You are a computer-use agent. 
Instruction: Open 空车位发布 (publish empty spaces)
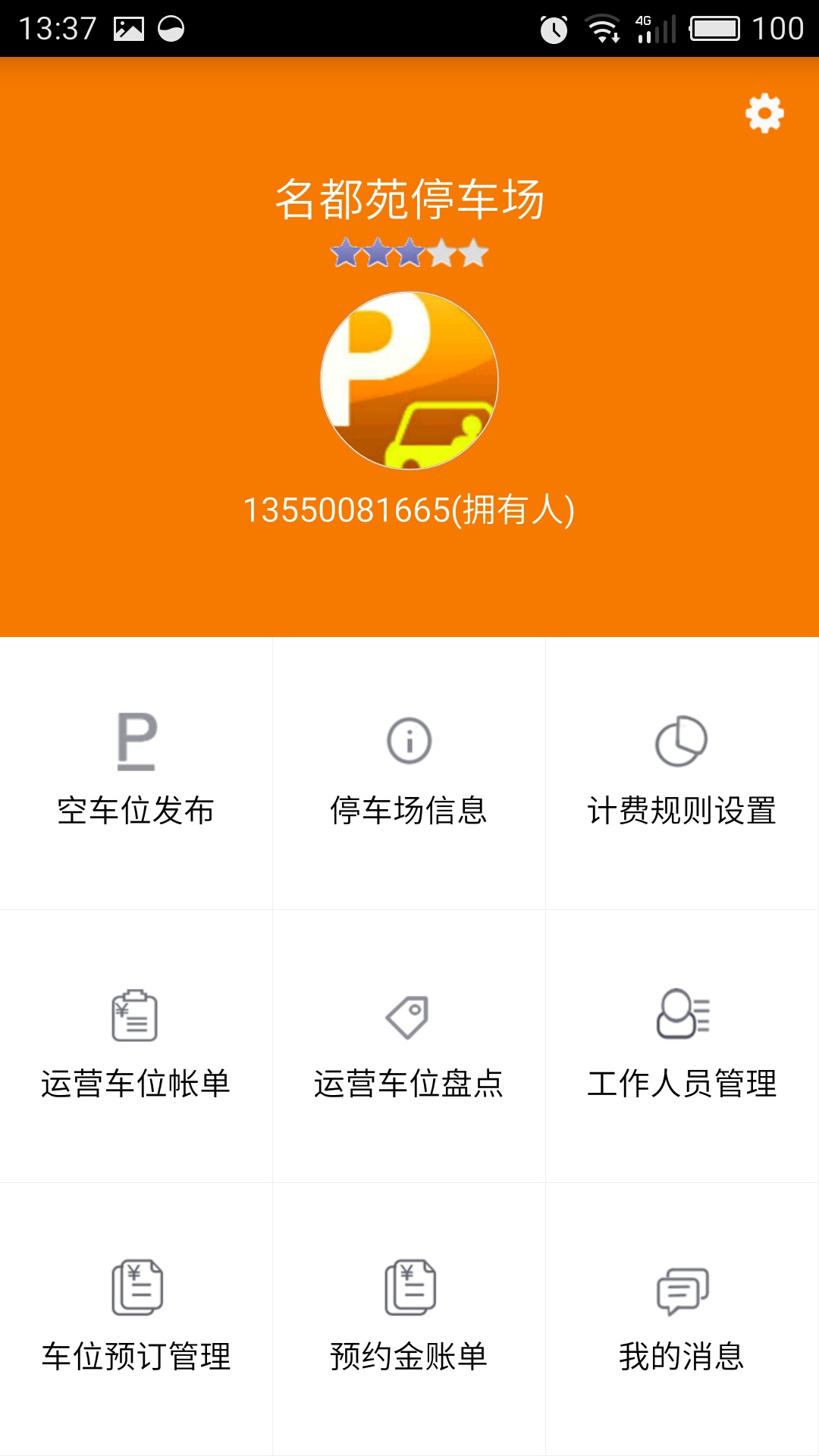pos(136,772)
